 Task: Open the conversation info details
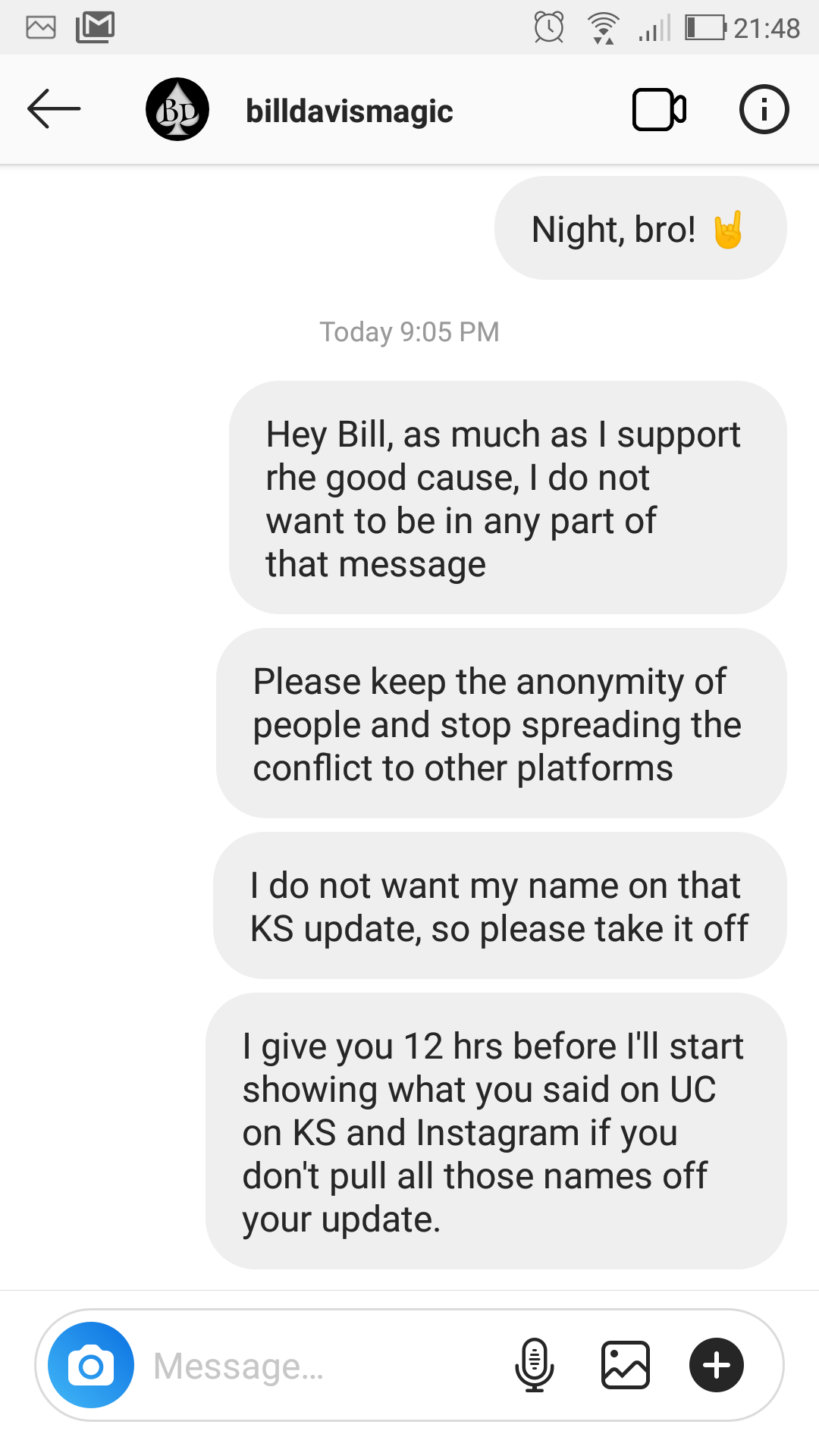click(x=764, y=109)
